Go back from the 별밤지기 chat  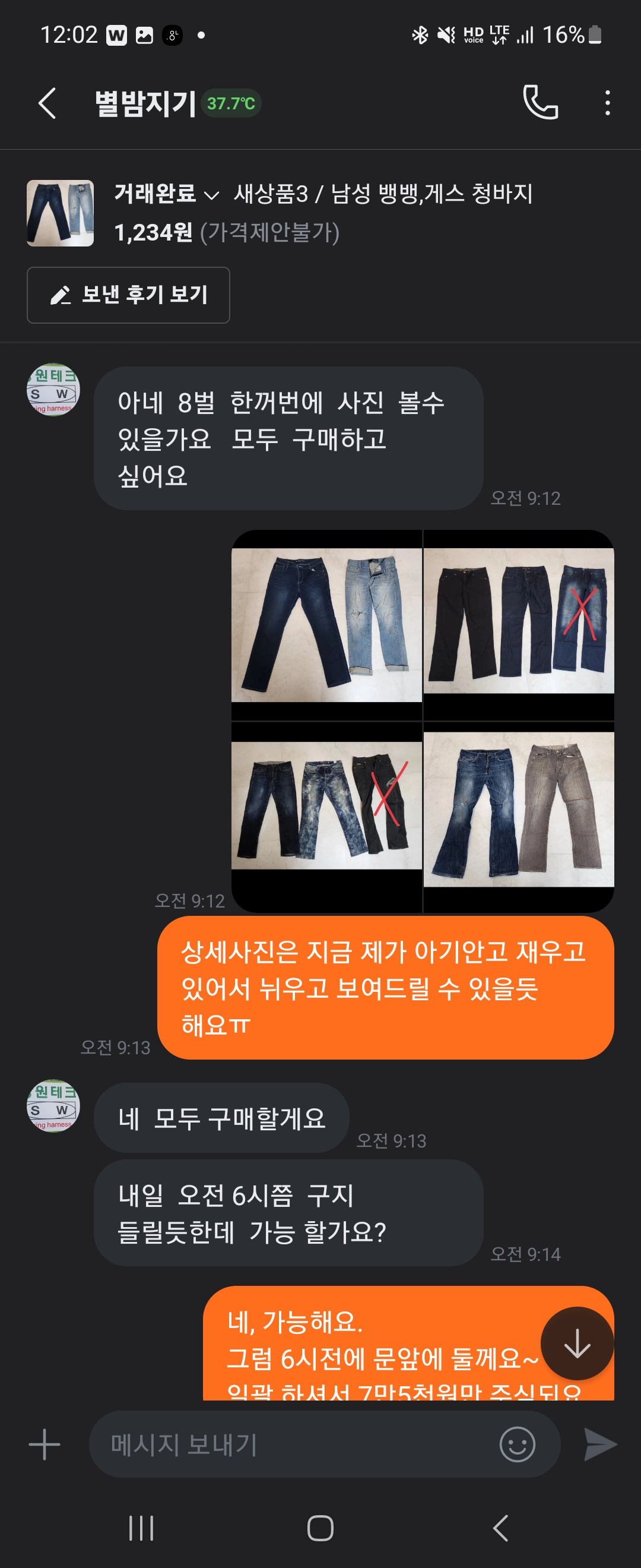pos(47,103)
